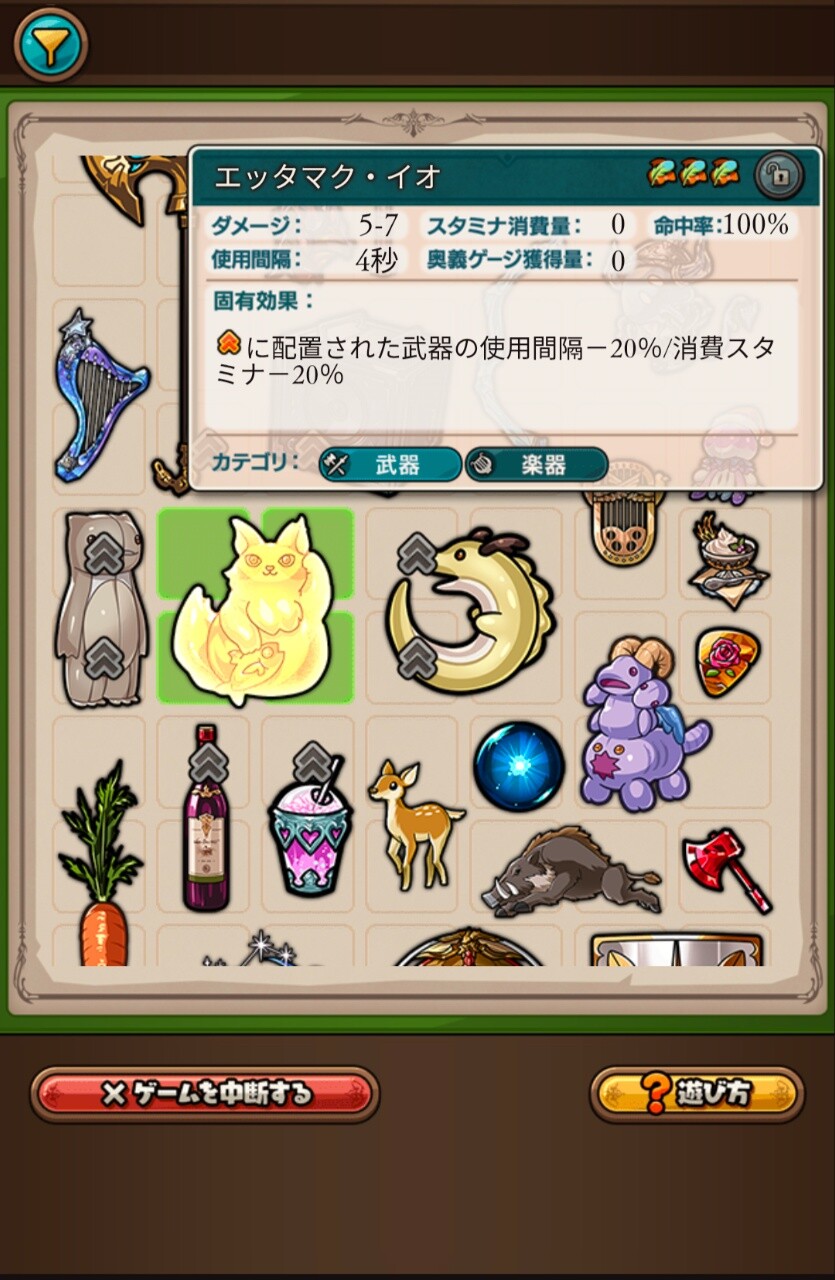Select the 武器 category chip
This screenshot has height=1280, width=835.
[390, 465]
